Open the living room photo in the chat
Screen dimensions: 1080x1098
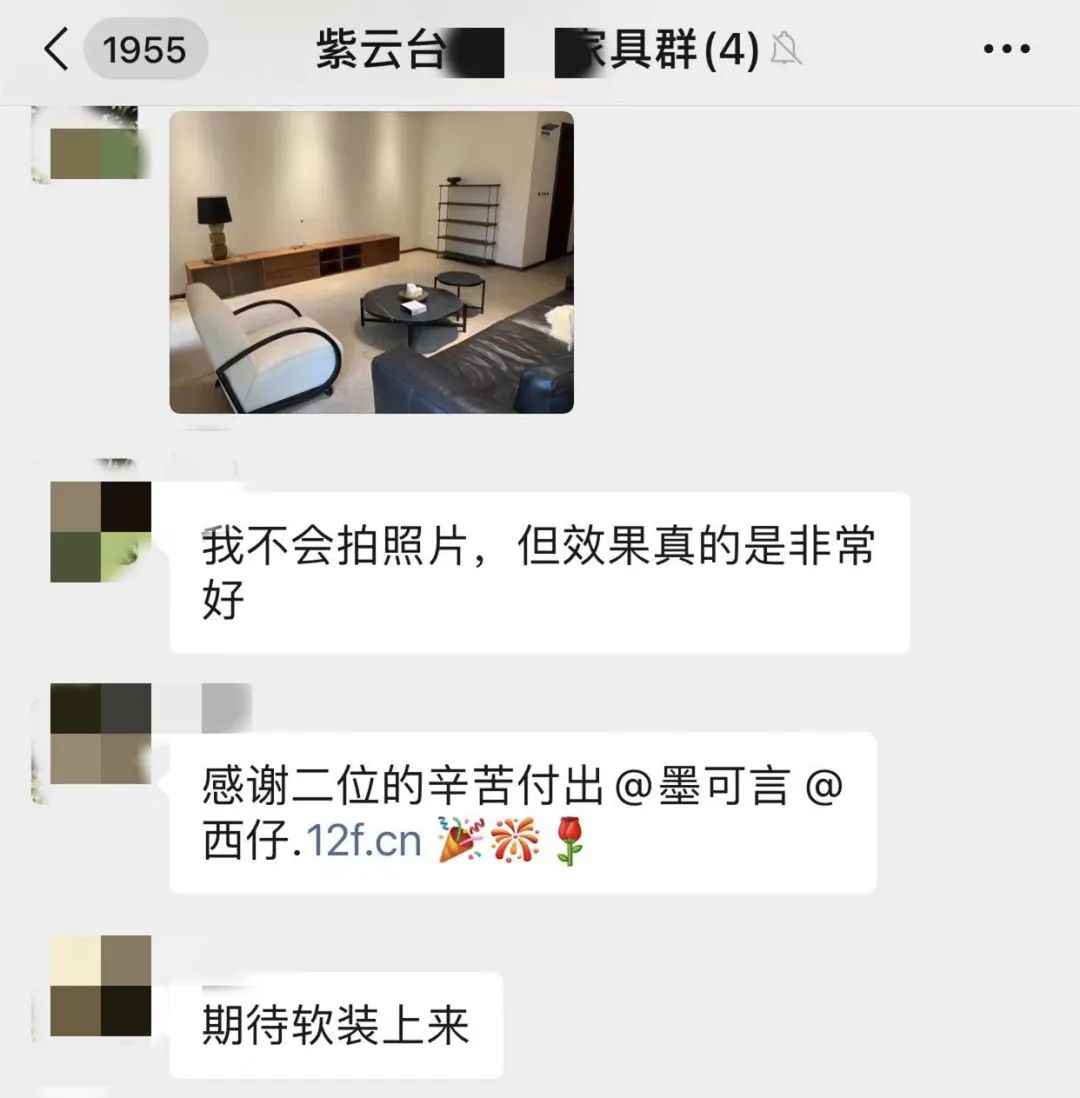click(x=370, y=260)
